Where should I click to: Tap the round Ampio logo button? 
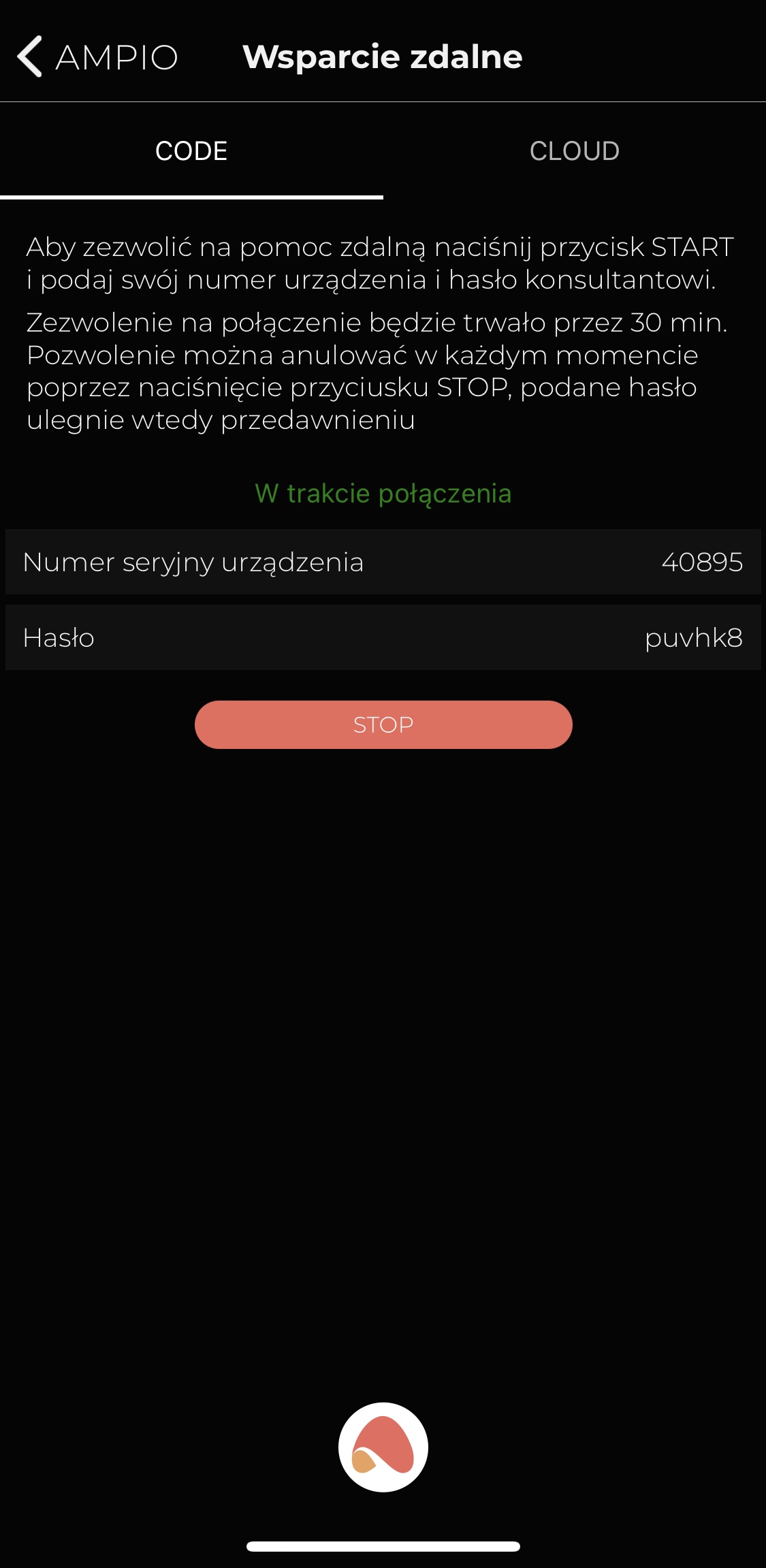pos(383,1447)
